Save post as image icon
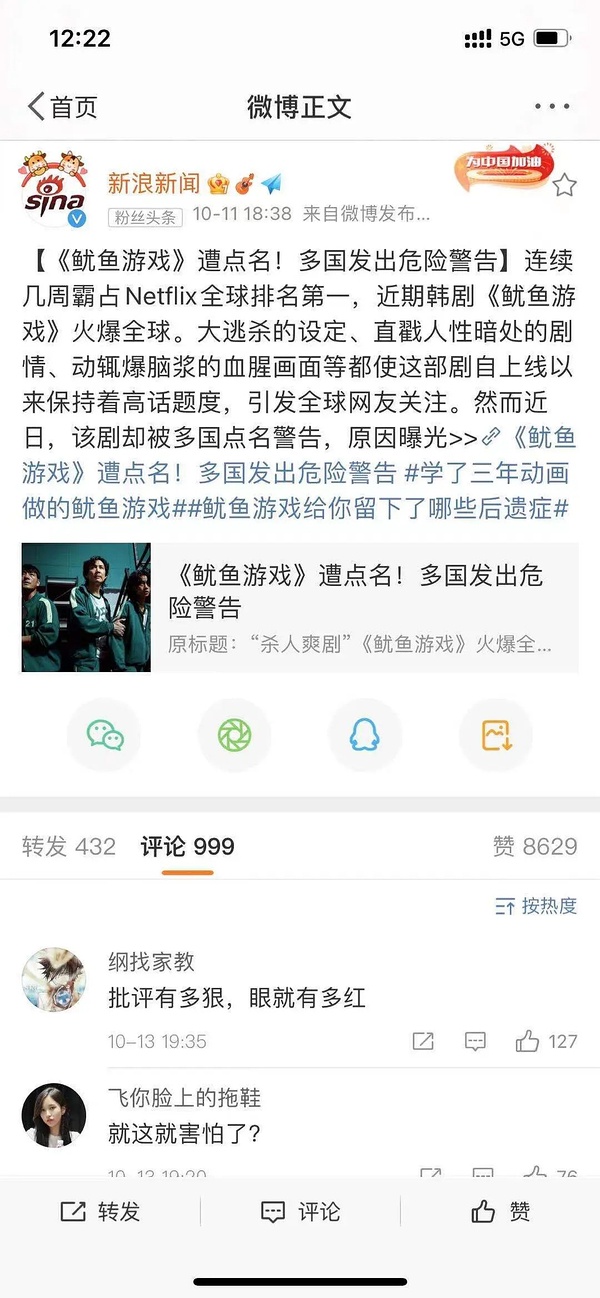 click(496, 736)
